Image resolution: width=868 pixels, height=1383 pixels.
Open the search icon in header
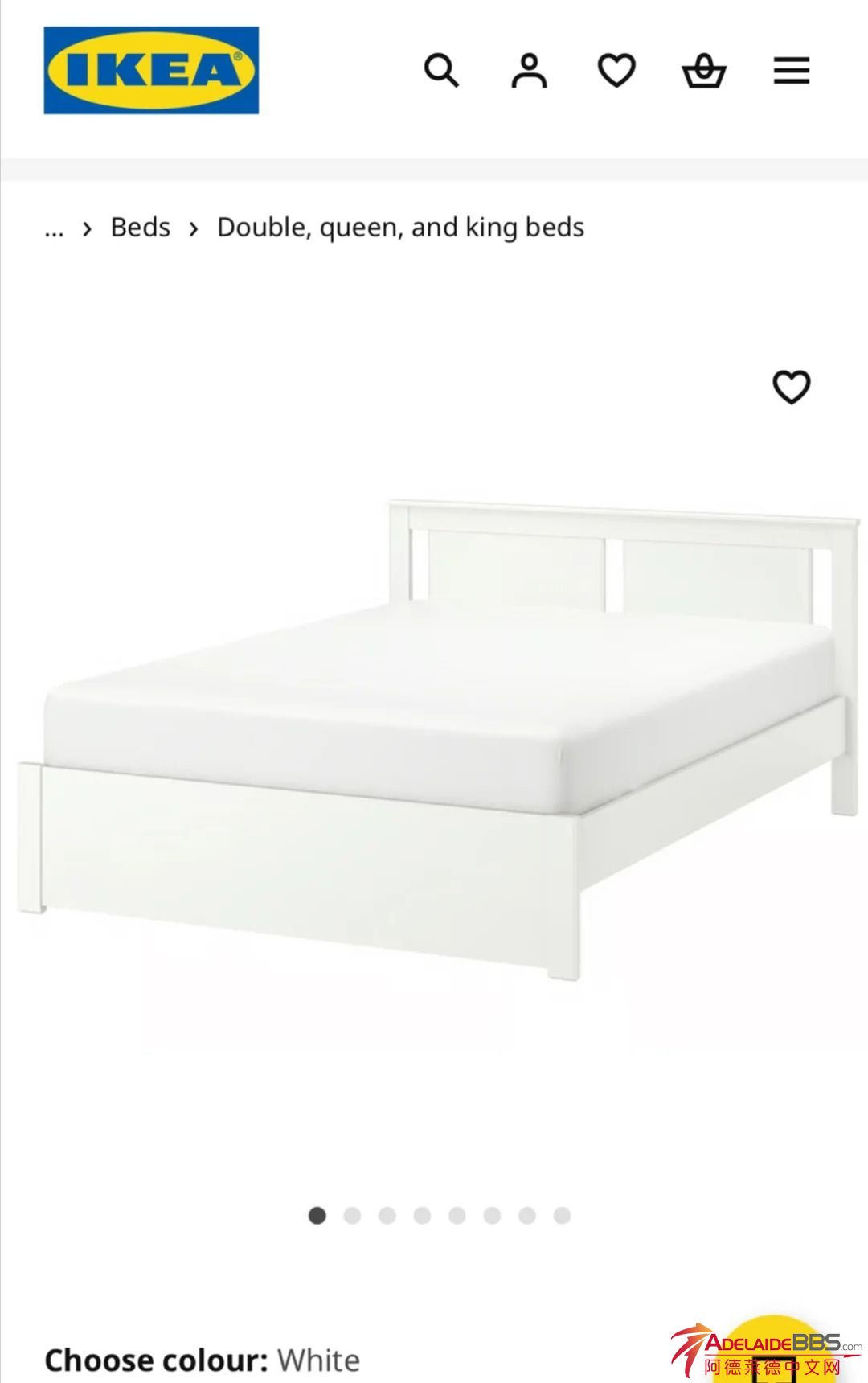[x=441, y=71]
